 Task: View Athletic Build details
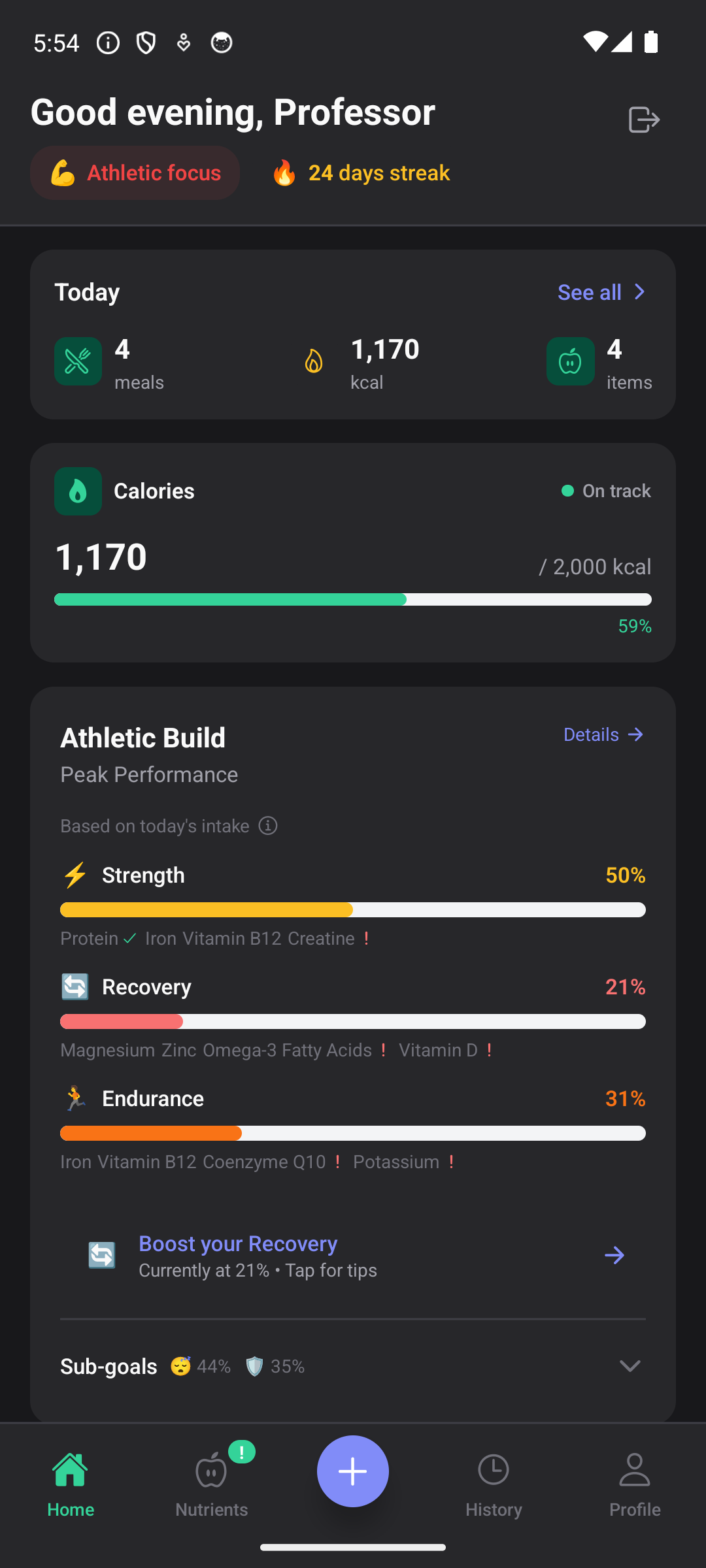pyautogui.click(x=603, y=735)
